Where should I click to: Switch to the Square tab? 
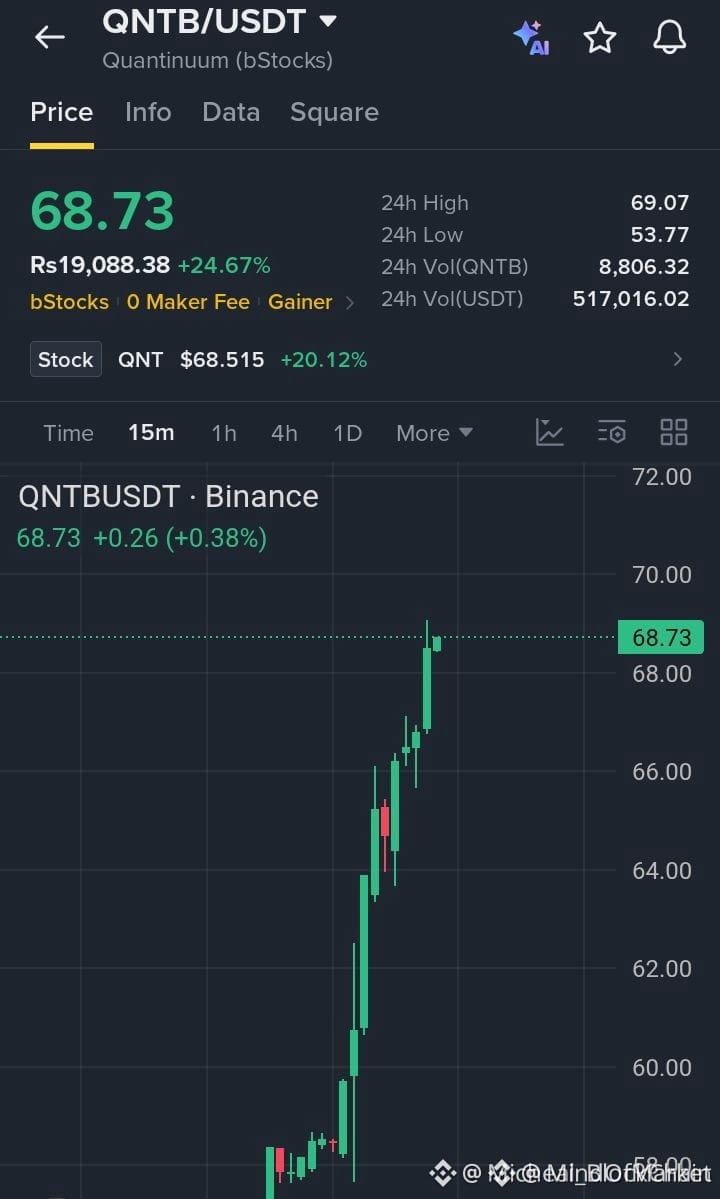[334, 112]
